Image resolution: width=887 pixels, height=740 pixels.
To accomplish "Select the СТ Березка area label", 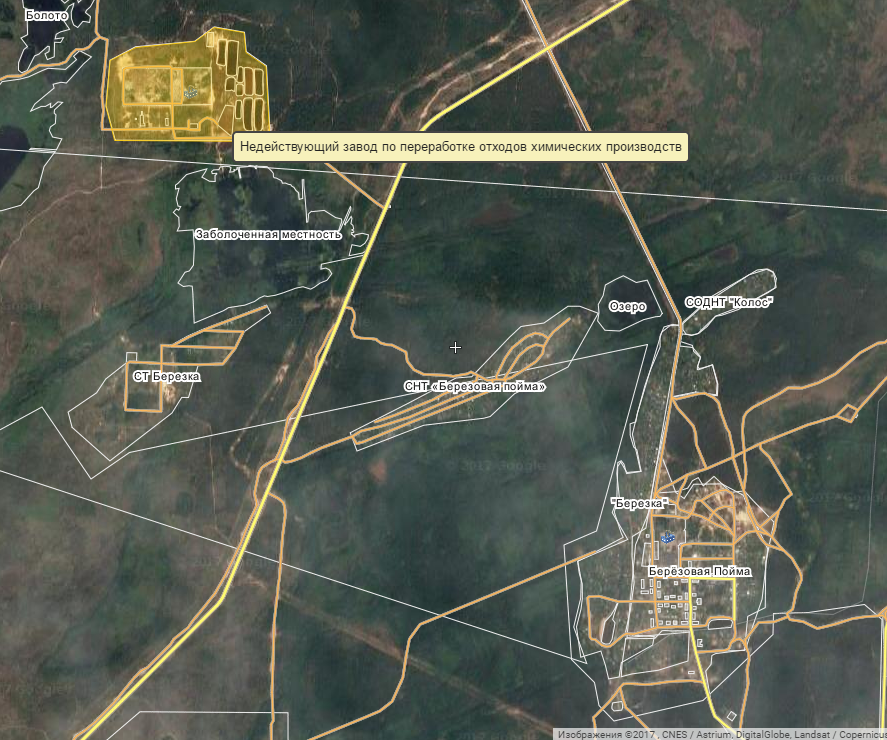I will coord(166,377).
